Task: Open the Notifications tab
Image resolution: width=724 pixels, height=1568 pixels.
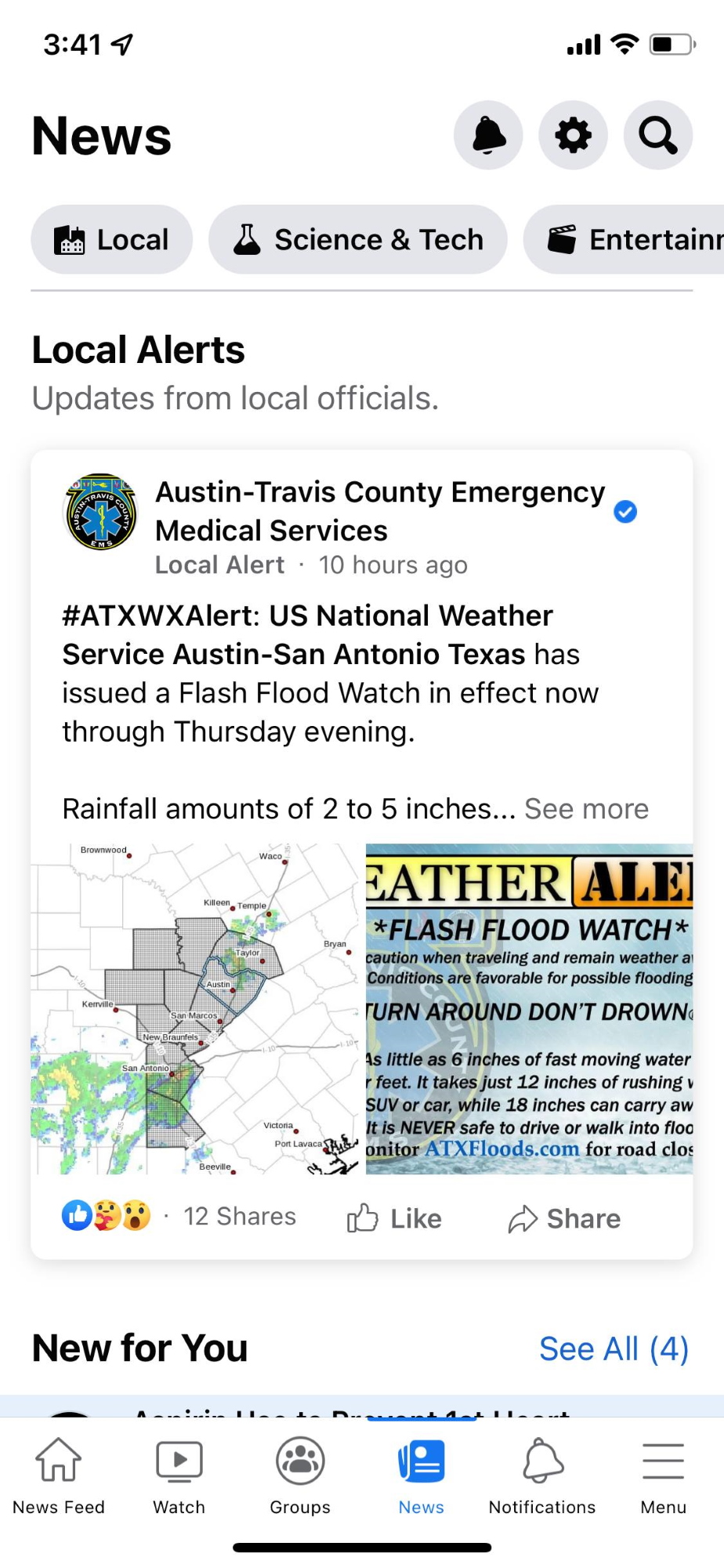Action: (x=542, y=1475)
